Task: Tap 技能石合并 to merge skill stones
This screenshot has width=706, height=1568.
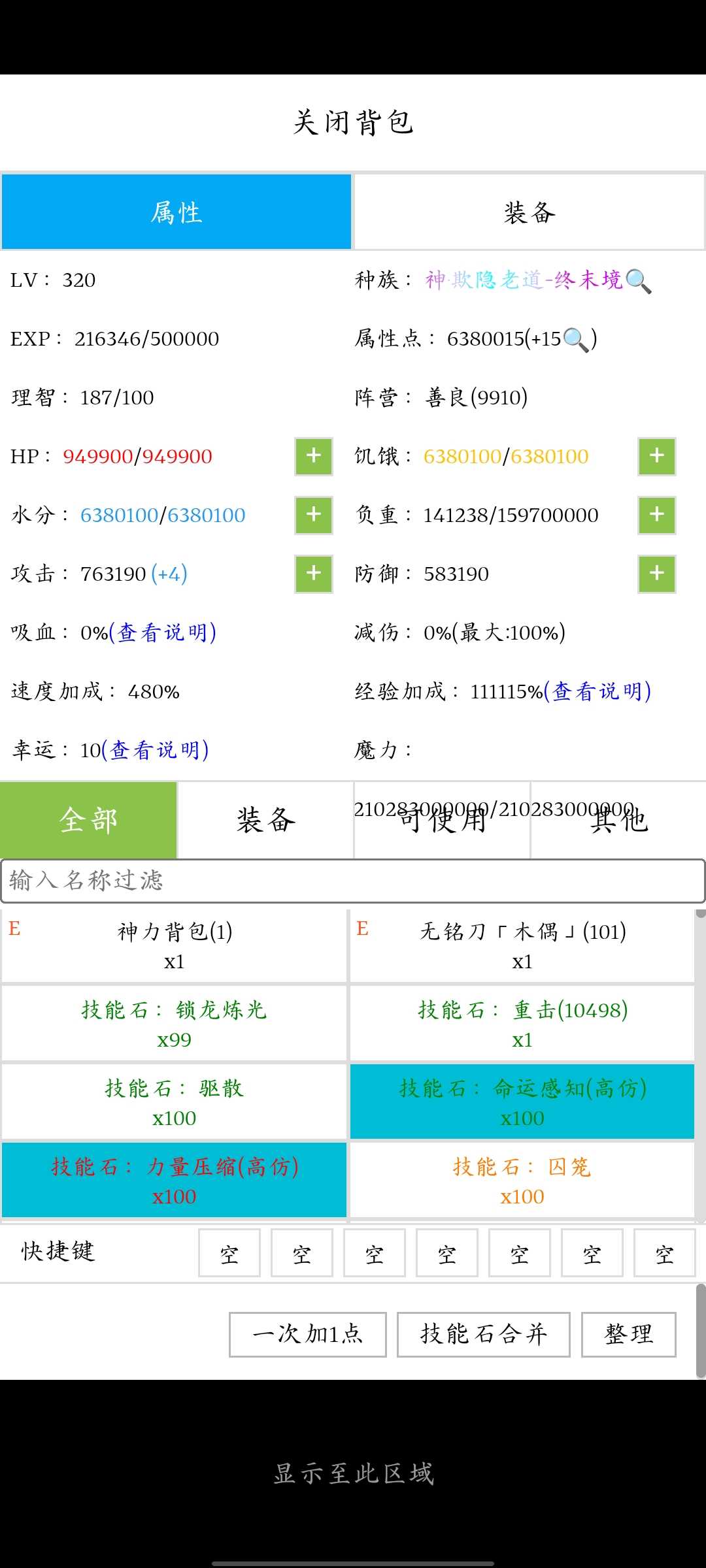Action: pos(484,1334)
